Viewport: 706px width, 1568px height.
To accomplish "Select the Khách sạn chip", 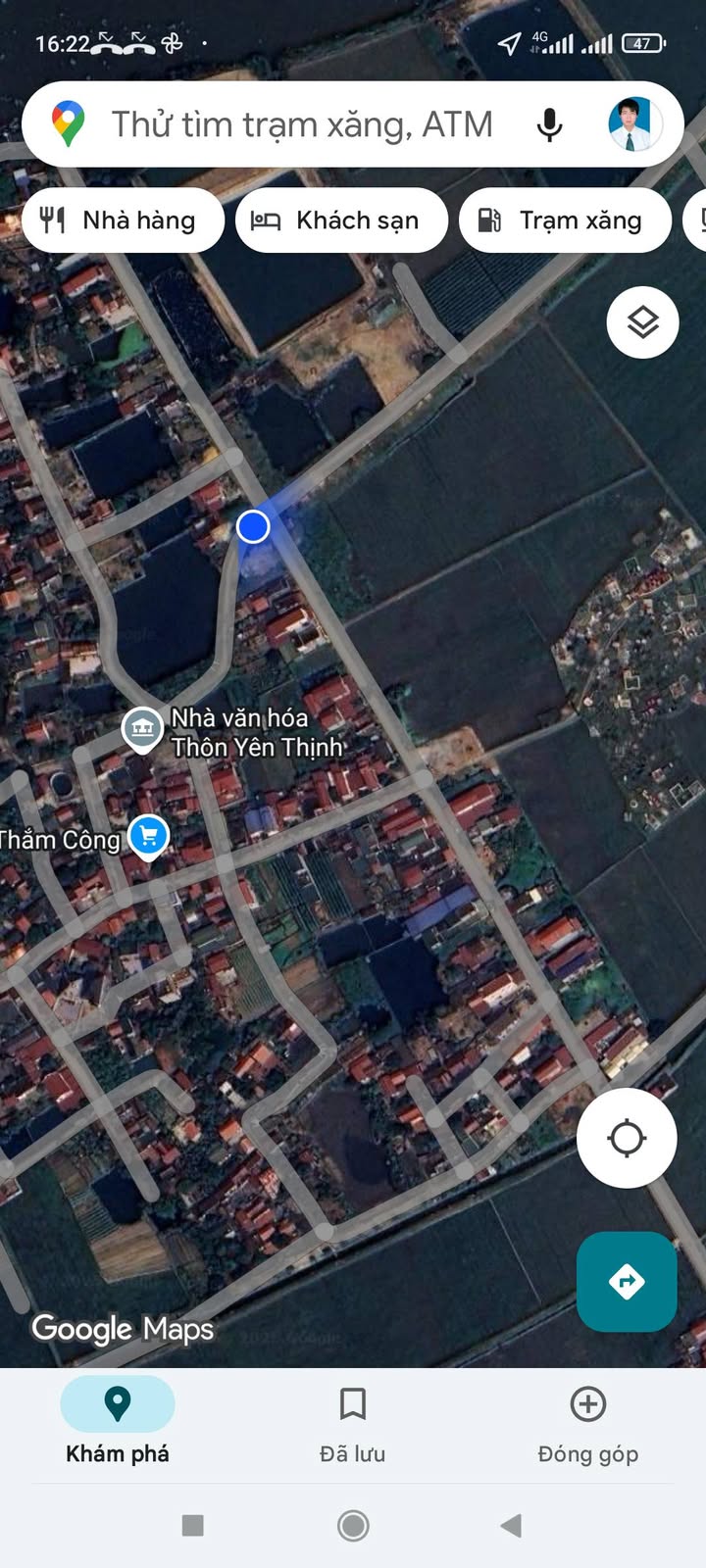I will coord(340,220).
